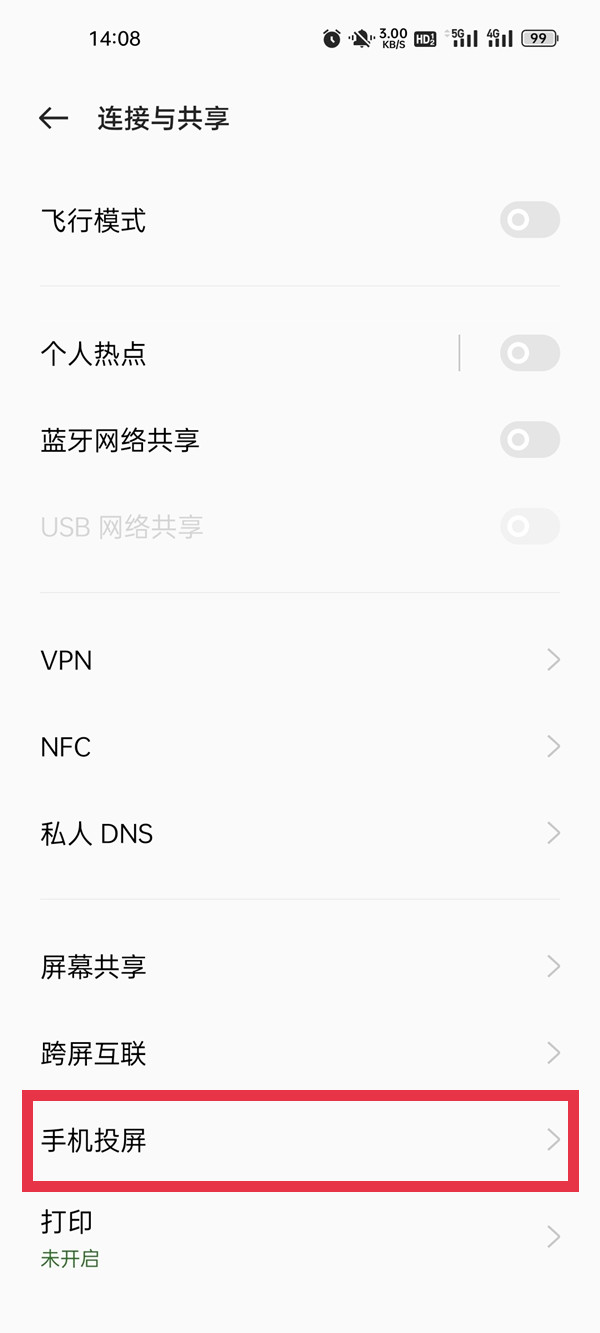Image resolution: width=600 pixels, height=1333 pixels.
Task: Open NFC settings
Action: pyautogui.click(x=300, y=747)
